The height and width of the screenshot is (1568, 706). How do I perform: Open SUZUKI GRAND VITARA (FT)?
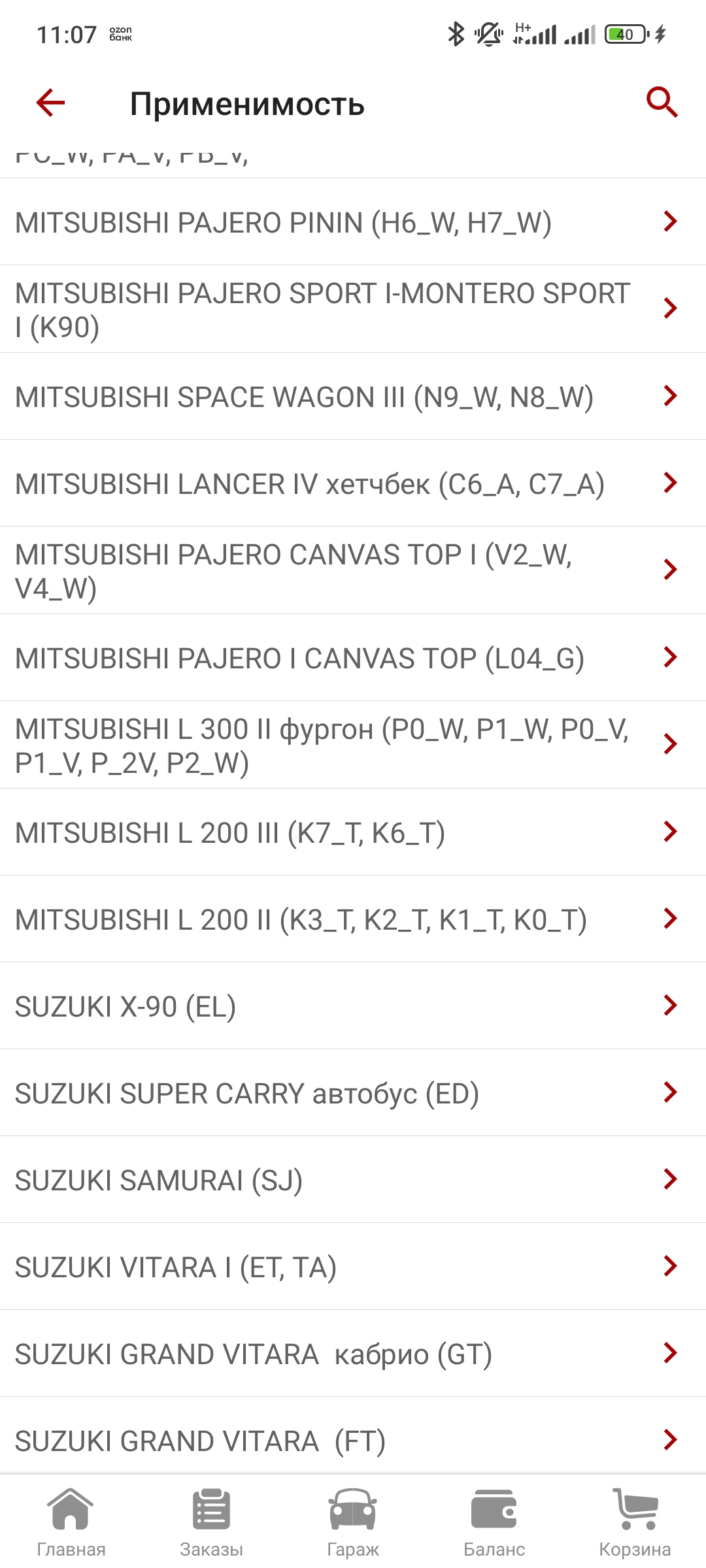pyautogui.click(x=353, y=1437)
